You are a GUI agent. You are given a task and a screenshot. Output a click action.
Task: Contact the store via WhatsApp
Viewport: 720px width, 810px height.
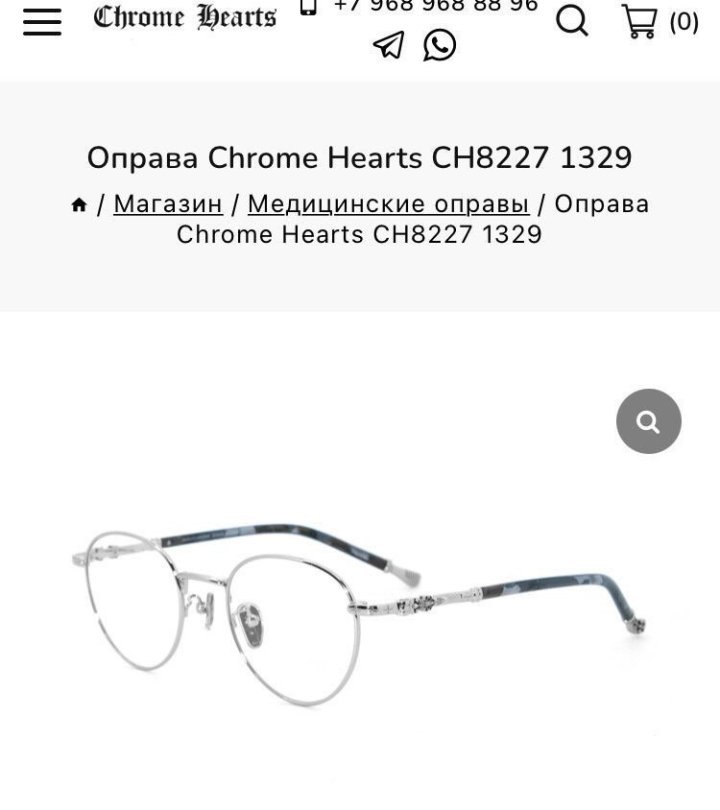[x=439, y=45]
